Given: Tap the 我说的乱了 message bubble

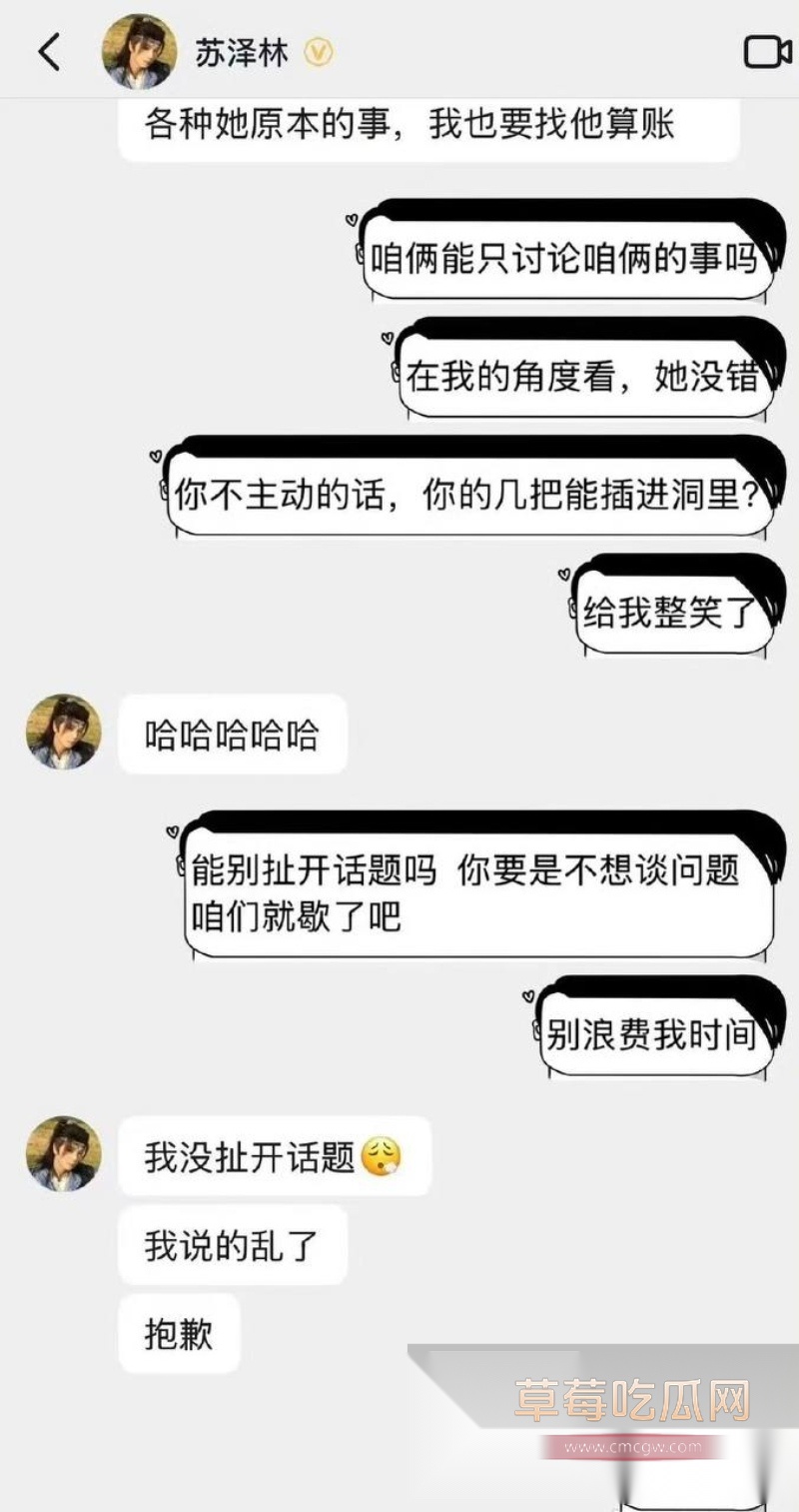Looking at the screenshot, I should 232,1243.
